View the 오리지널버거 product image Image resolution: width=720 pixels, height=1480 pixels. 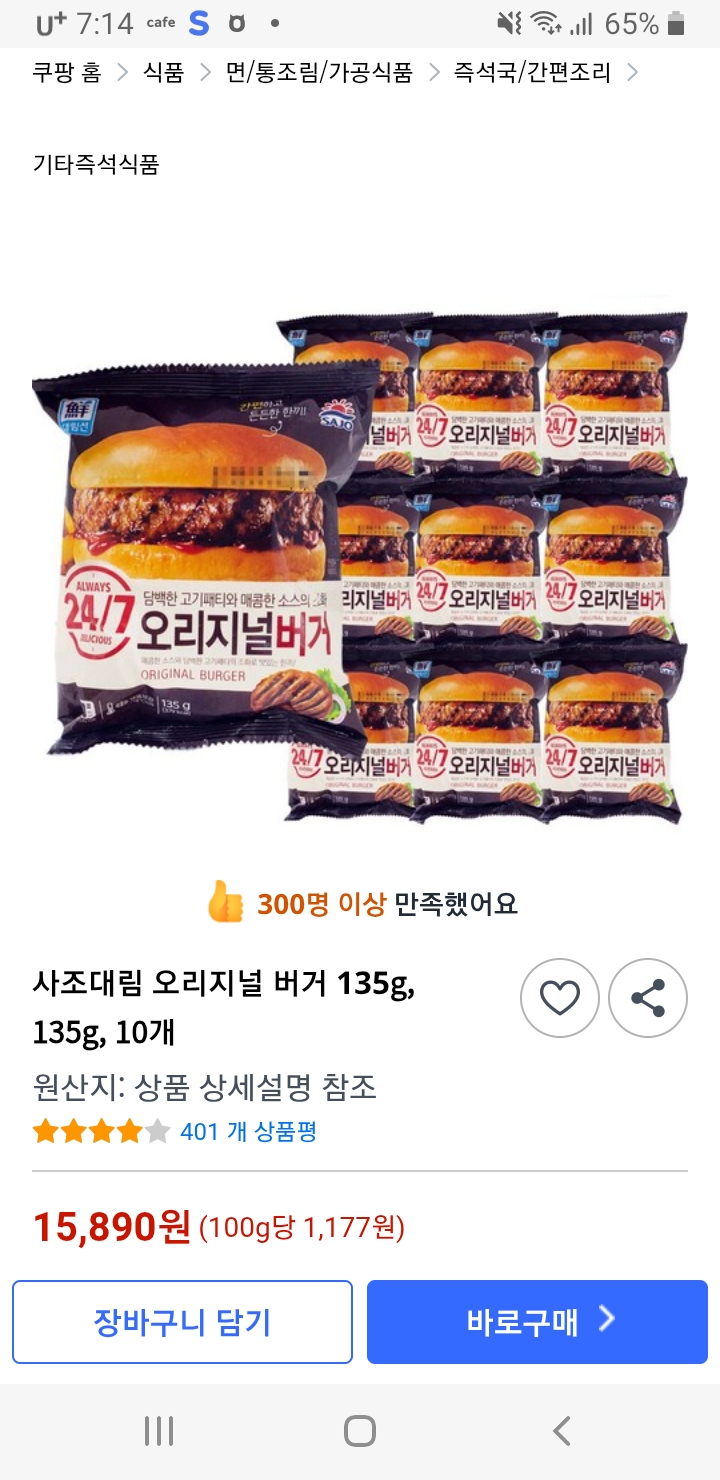click(360, 567)
